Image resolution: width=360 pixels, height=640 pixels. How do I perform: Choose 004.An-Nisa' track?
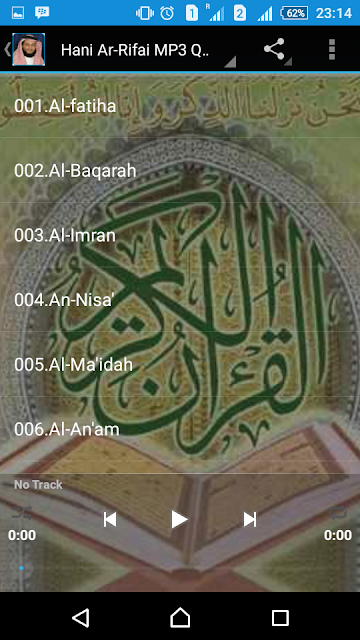pos(180,299)
